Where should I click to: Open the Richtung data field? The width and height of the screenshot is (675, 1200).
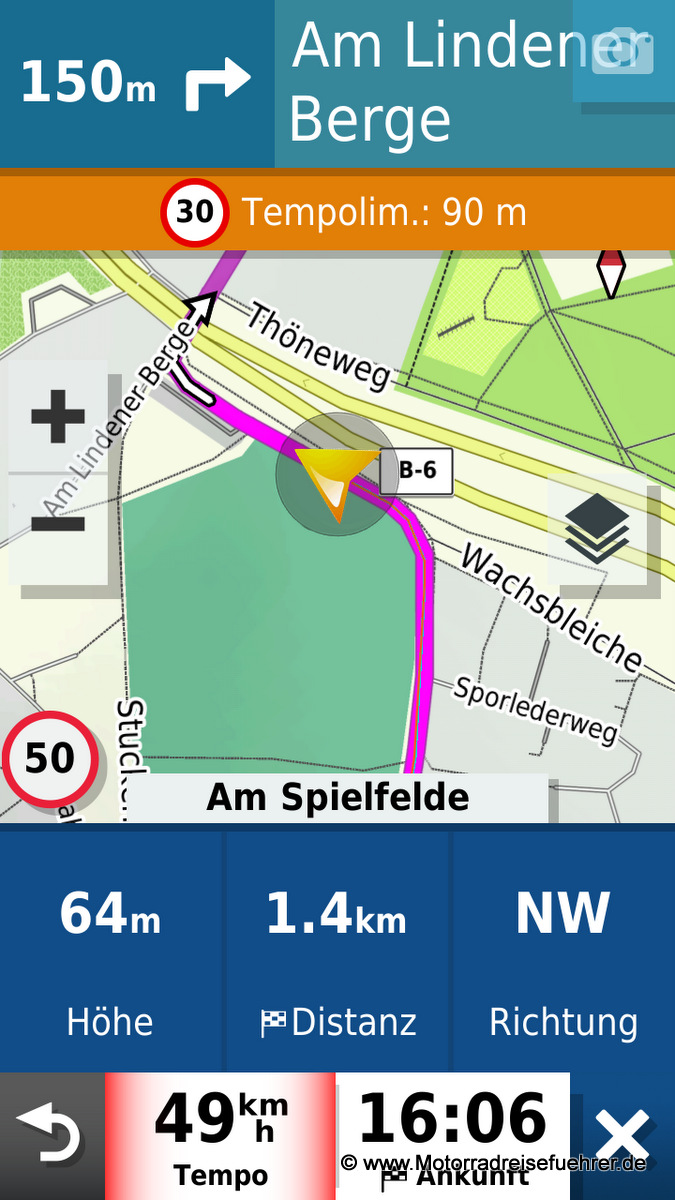[x=563, y=950]
